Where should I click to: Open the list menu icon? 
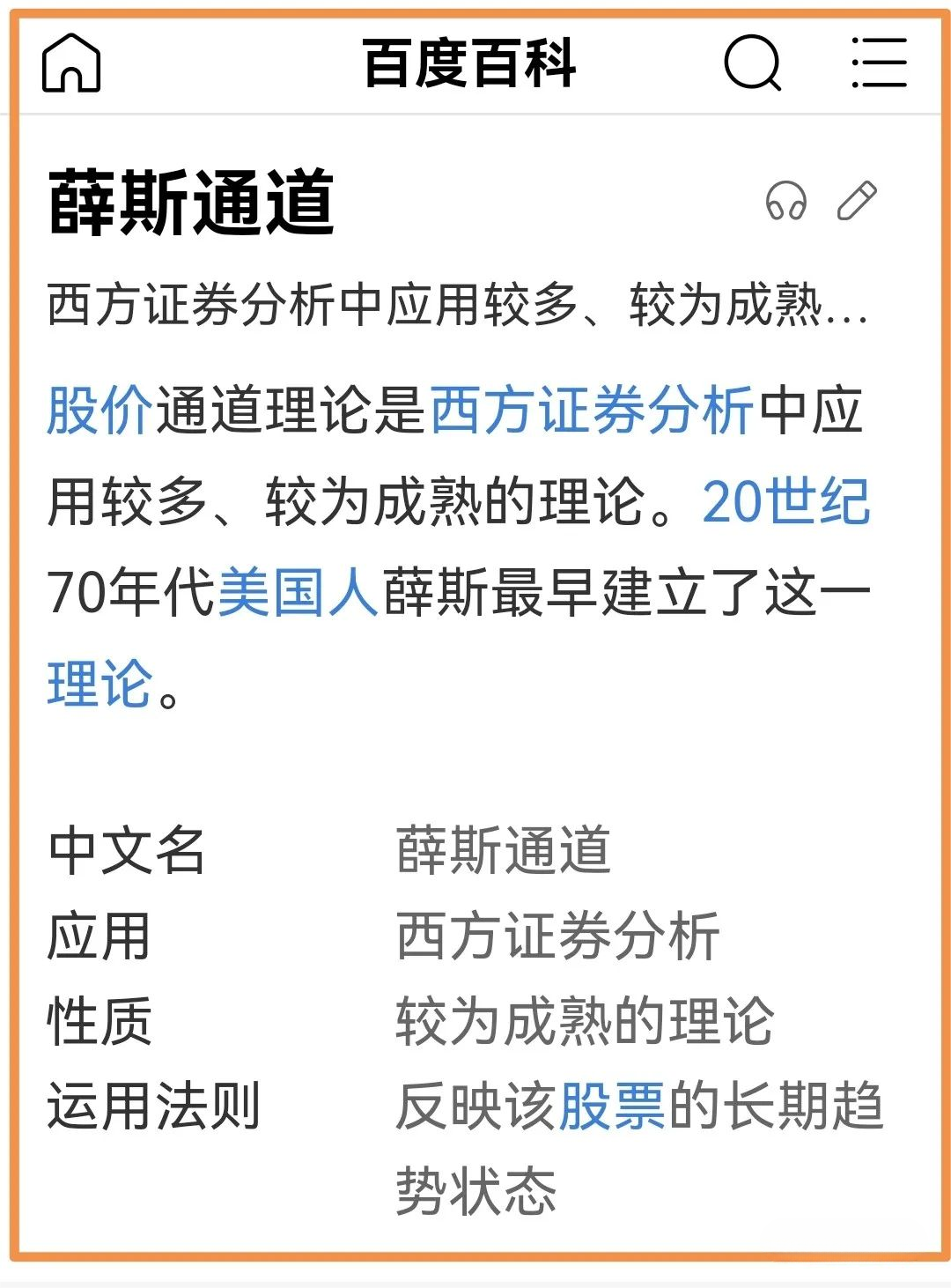pyautogui.click(x=879, y=63)
